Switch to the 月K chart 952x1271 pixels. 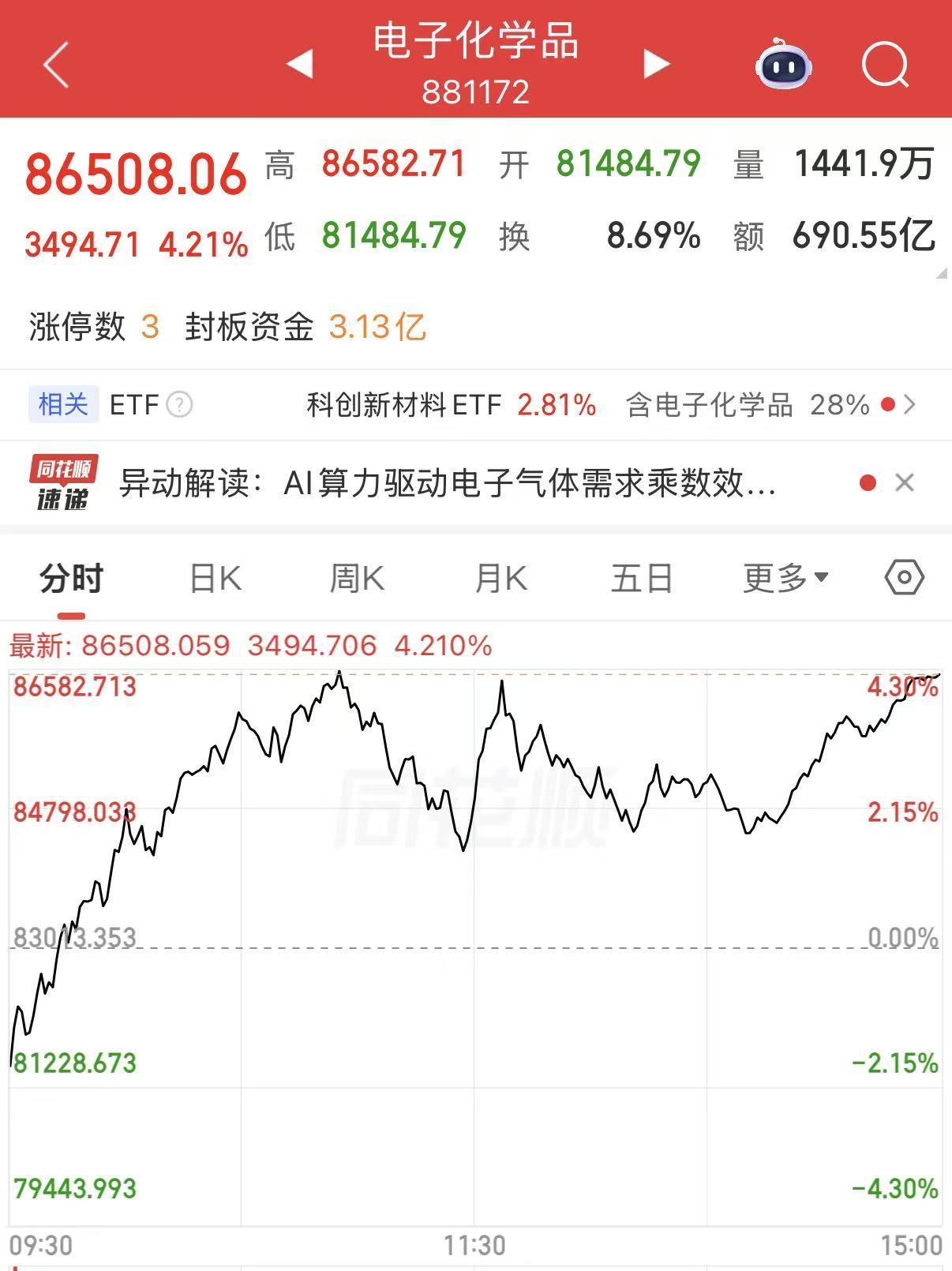(x=500, y=579)
